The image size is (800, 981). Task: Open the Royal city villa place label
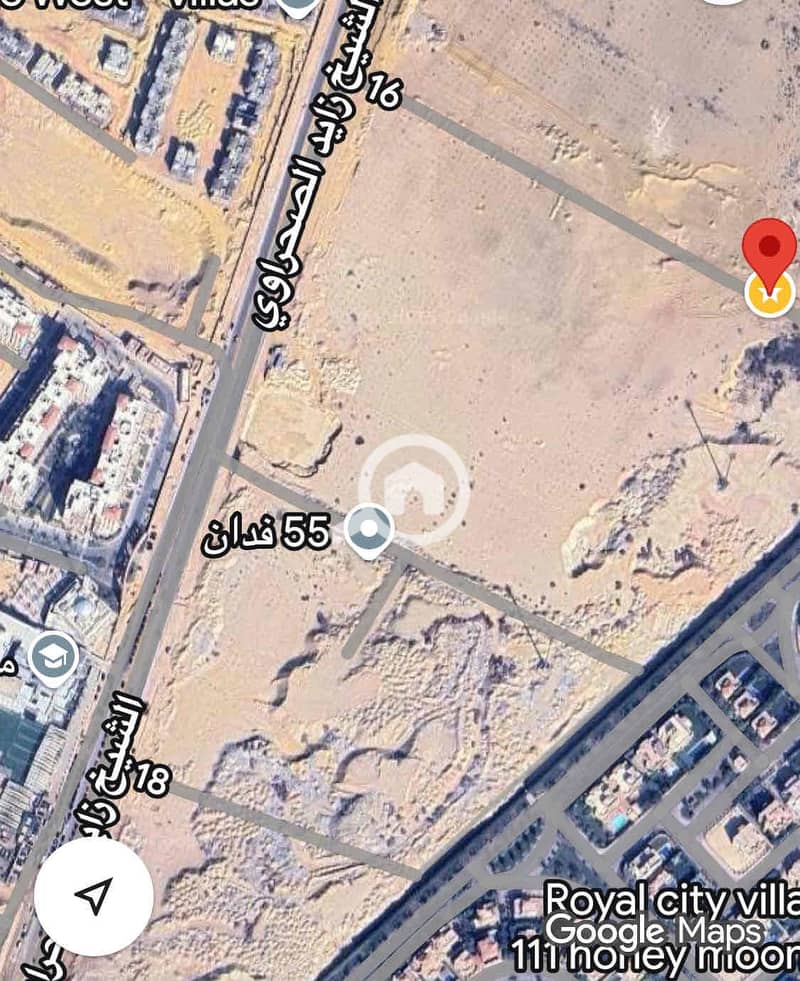[x=670, y=899]
